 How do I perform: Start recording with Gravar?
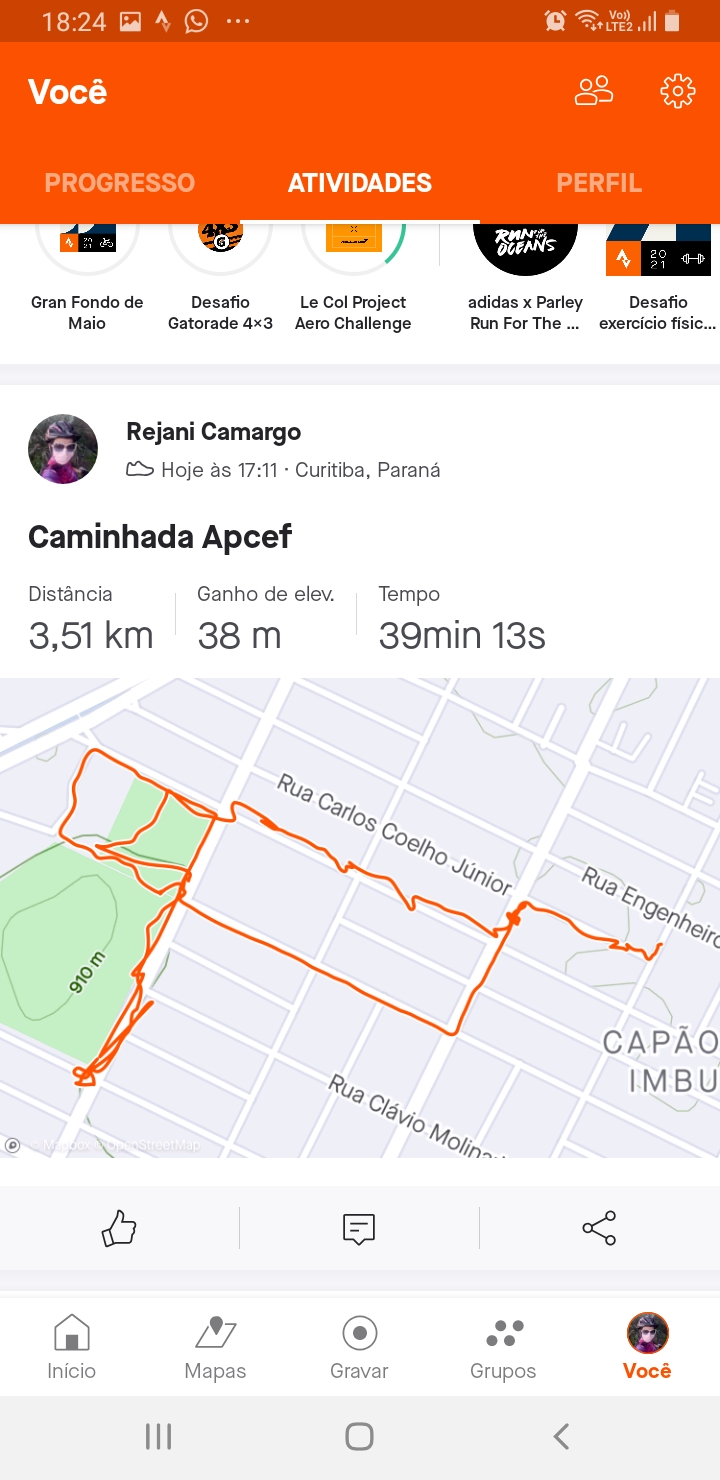pyautogui.click(x=359, y=1347)
